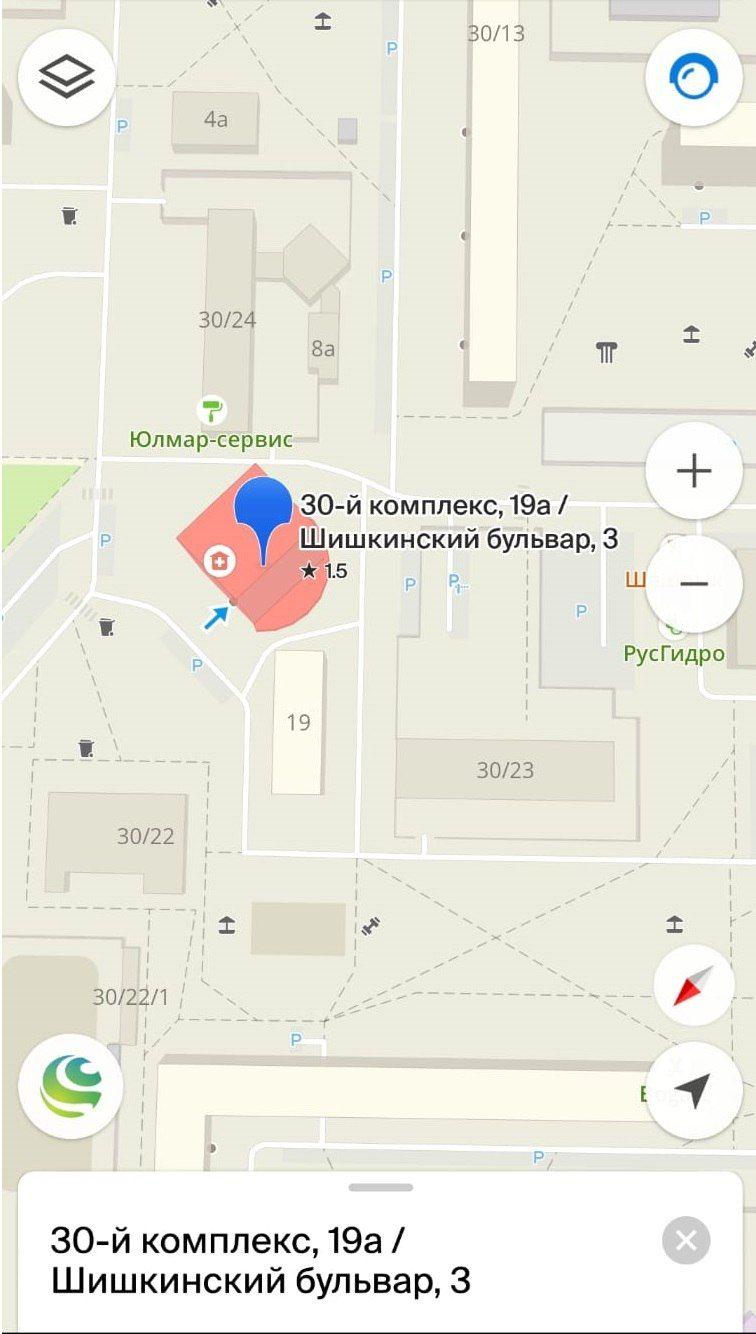This screenshot has width=756, height=1334.
Task: Zoom out with the minus button
Action: coord(693,584)
